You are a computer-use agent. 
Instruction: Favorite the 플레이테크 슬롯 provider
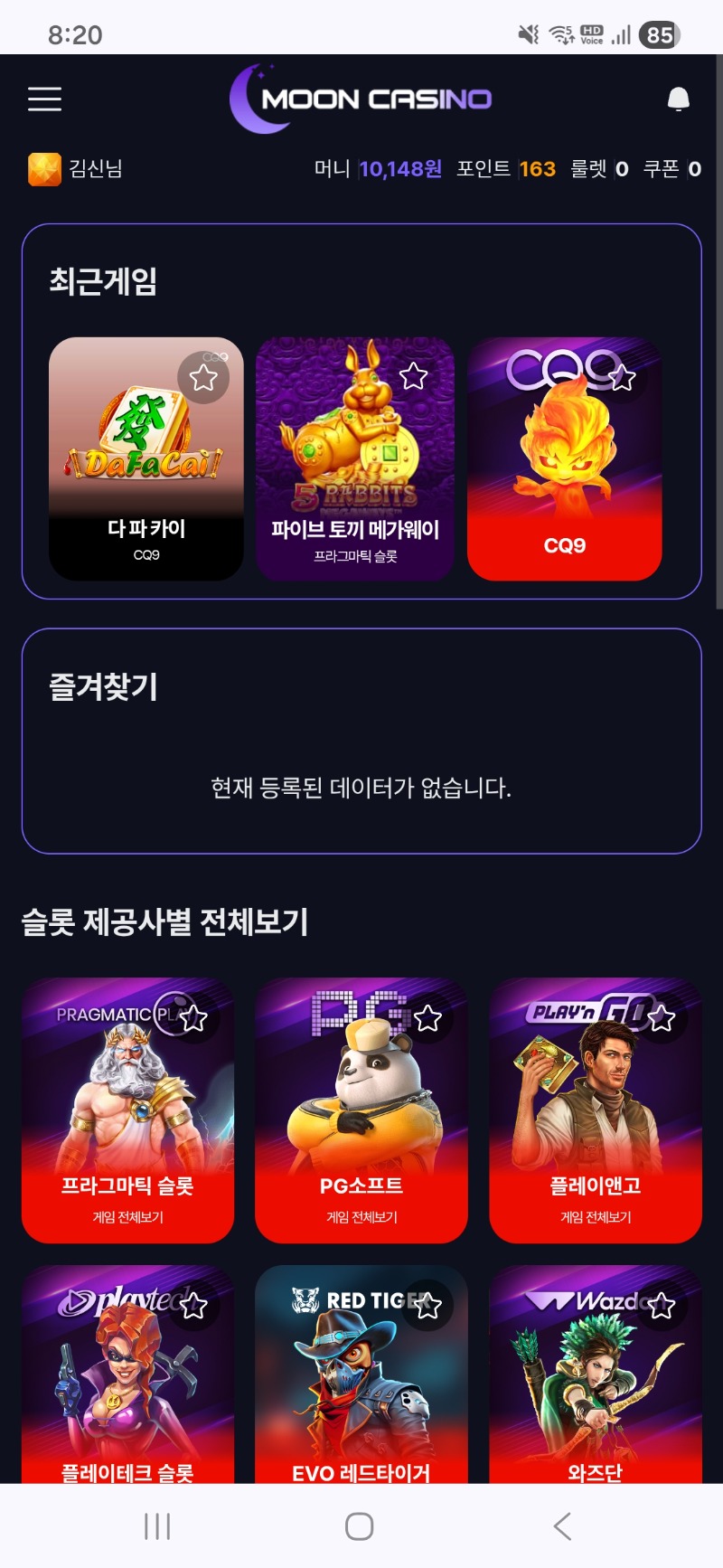point(193,1306)
